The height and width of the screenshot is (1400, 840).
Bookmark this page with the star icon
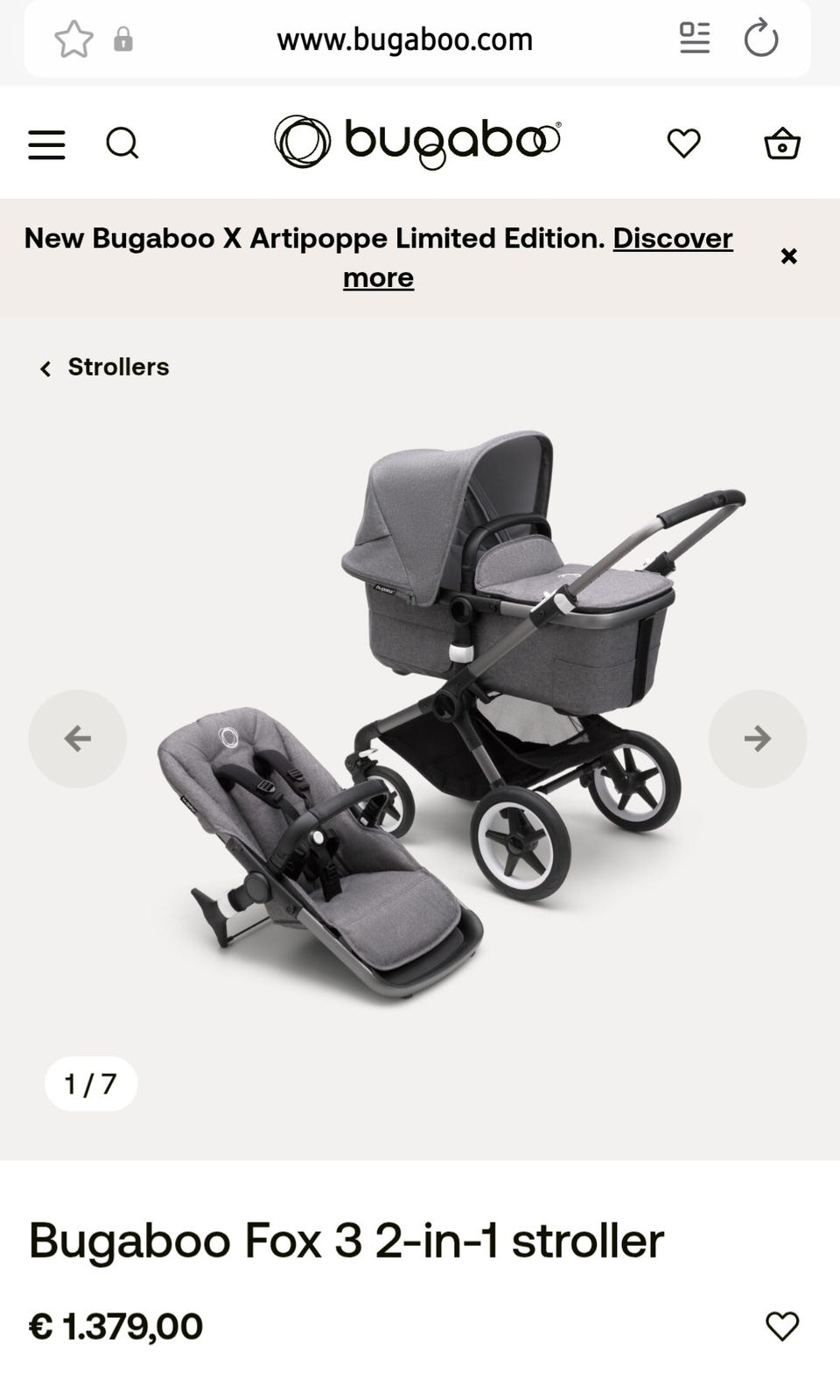73,39
